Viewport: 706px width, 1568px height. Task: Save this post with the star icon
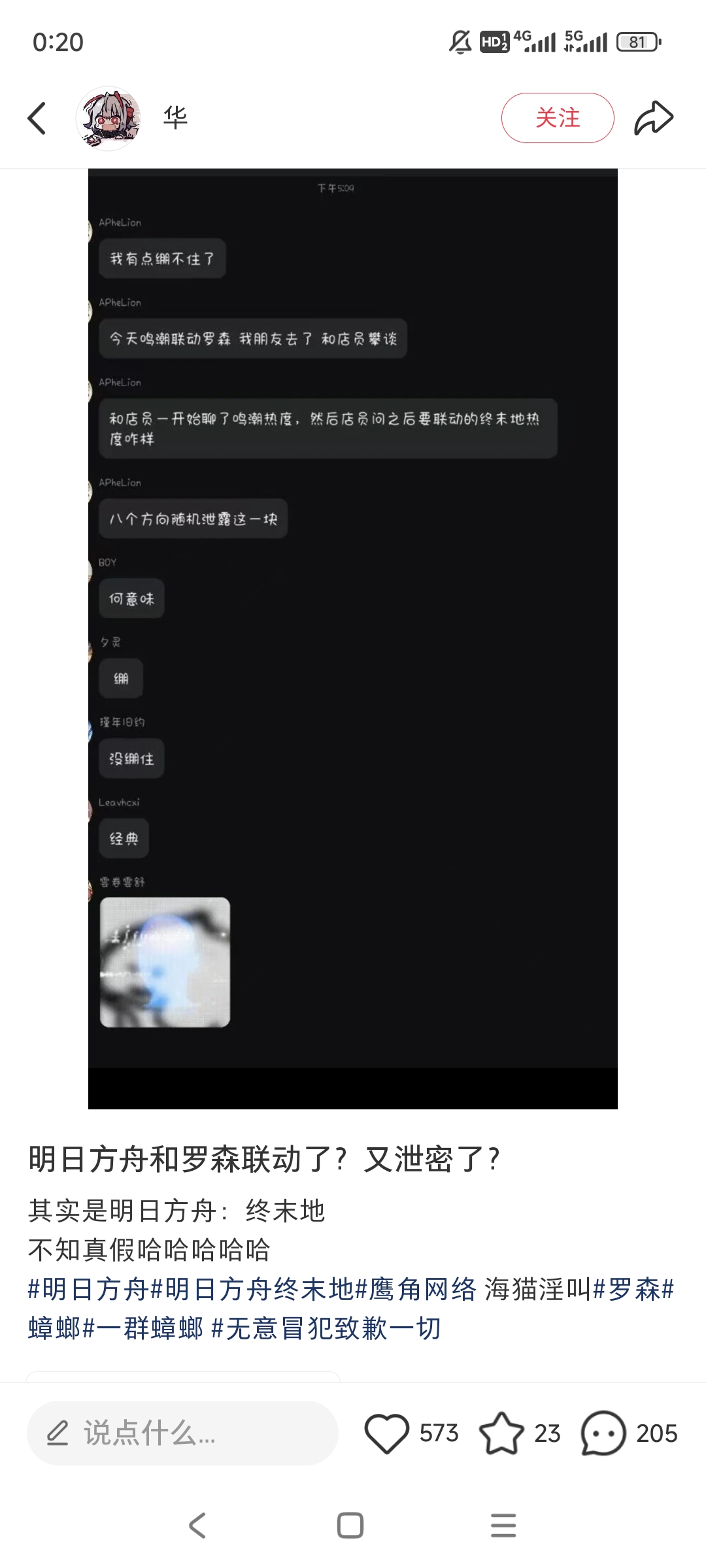(501, 1433)
